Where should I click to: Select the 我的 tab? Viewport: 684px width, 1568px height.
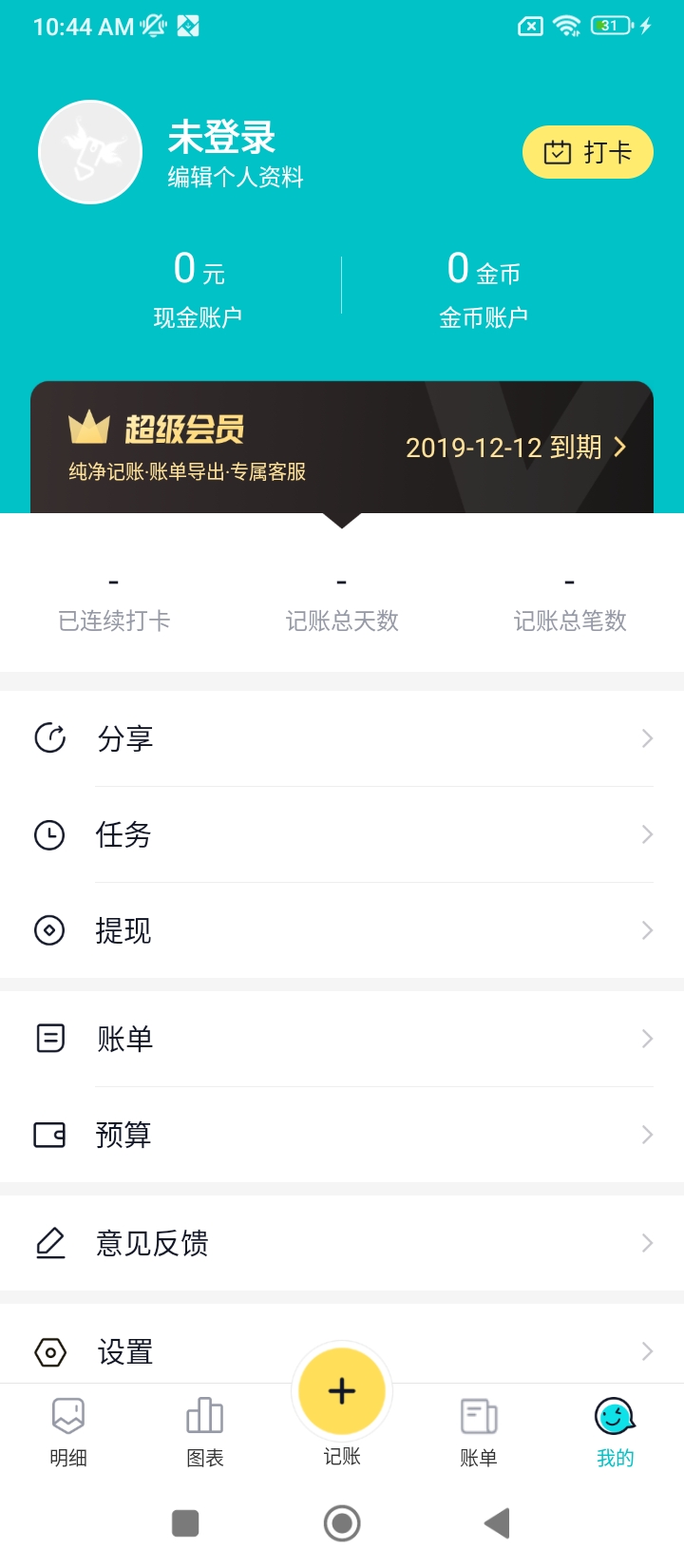615,1431
